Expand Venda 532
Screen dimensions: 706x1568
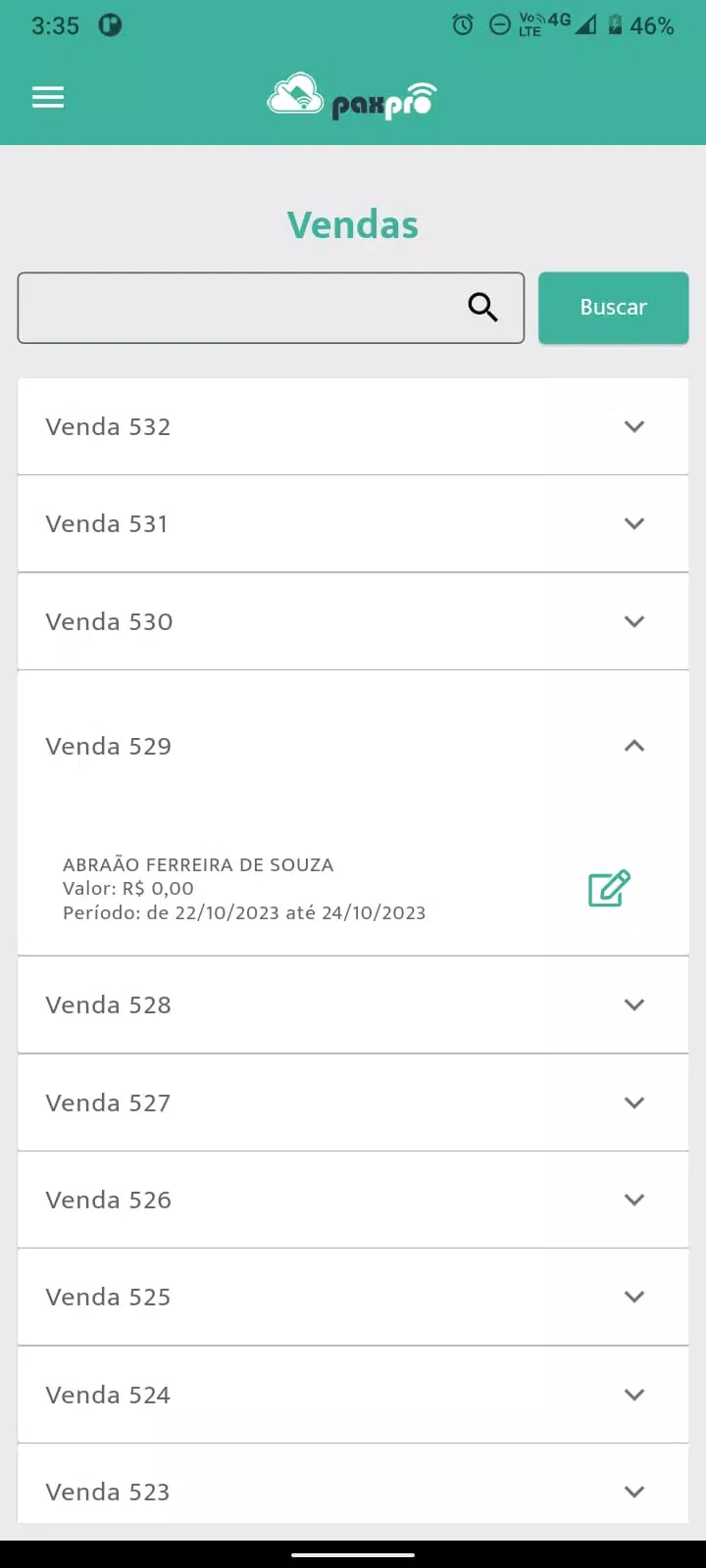point(353,426)
